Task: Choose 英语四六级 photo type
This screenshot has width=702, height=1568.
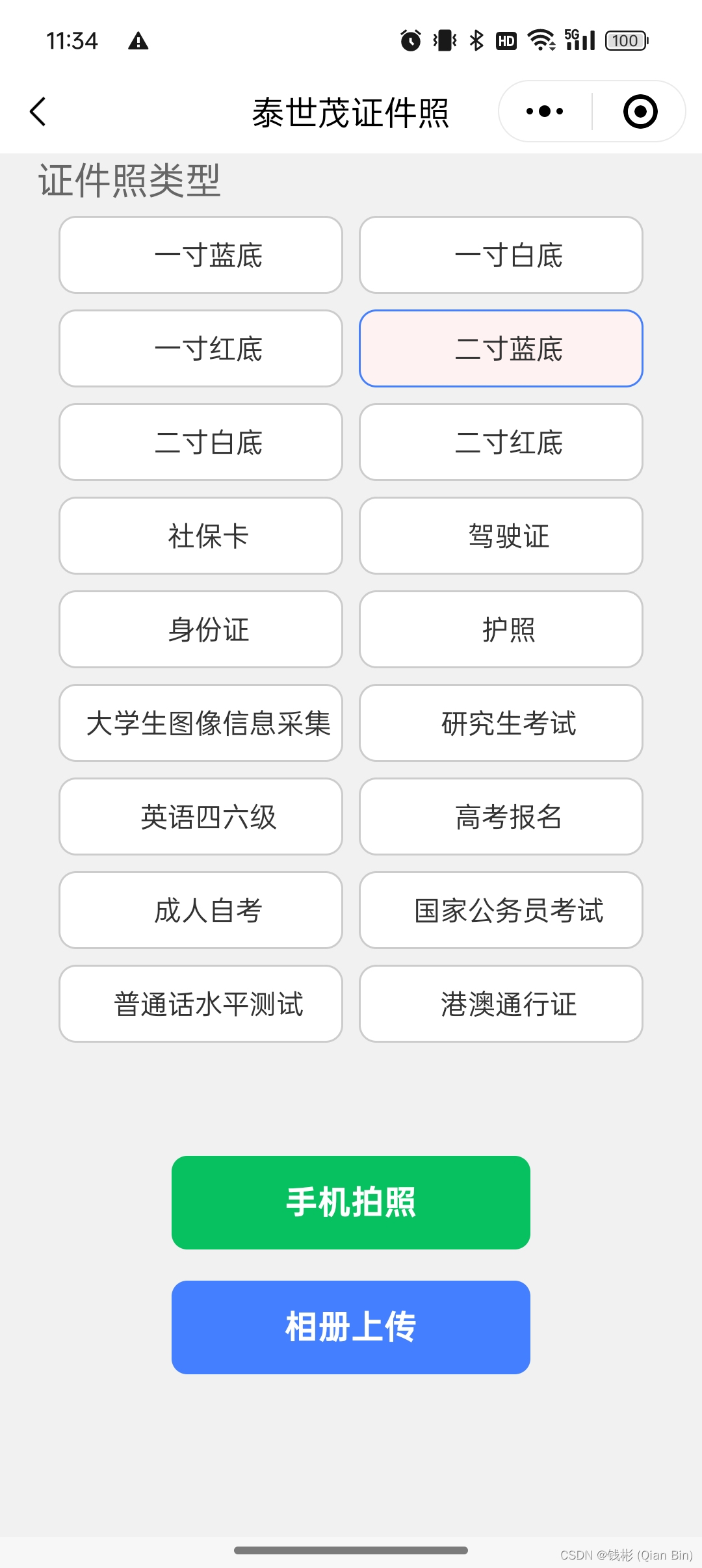Action: tap(201, 817)
